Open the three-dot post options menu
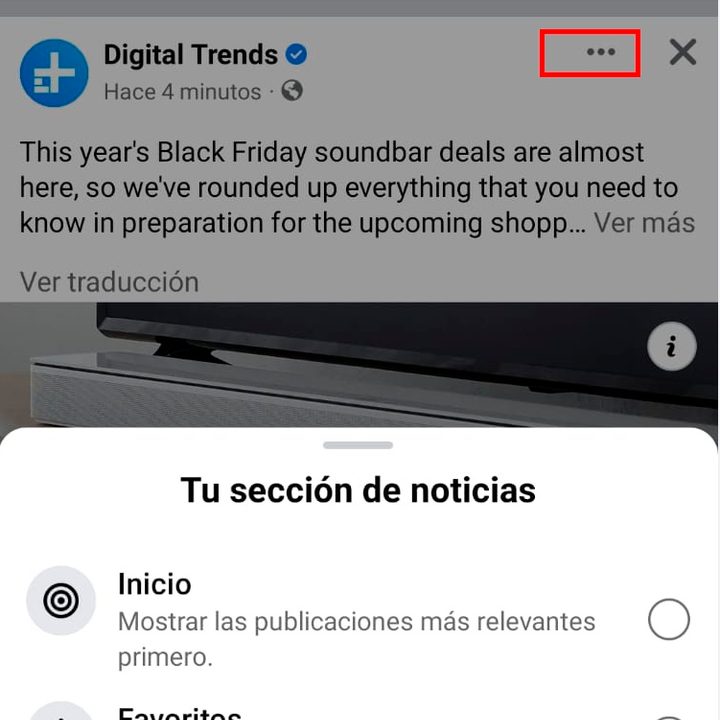This screenshot has width=720, height=720. [x=600, y=52]
